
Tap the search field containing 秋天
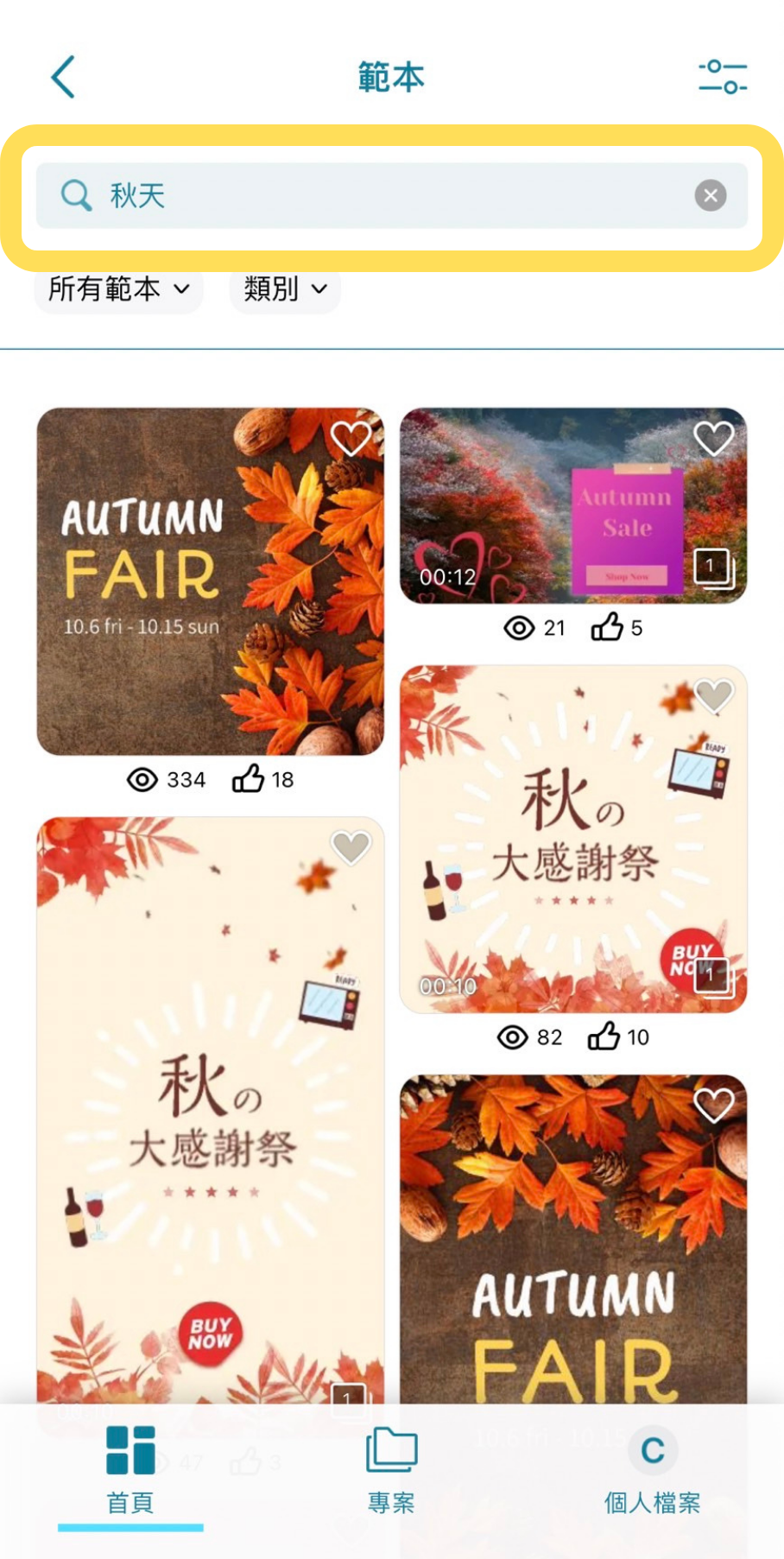(x=380, y=195)
